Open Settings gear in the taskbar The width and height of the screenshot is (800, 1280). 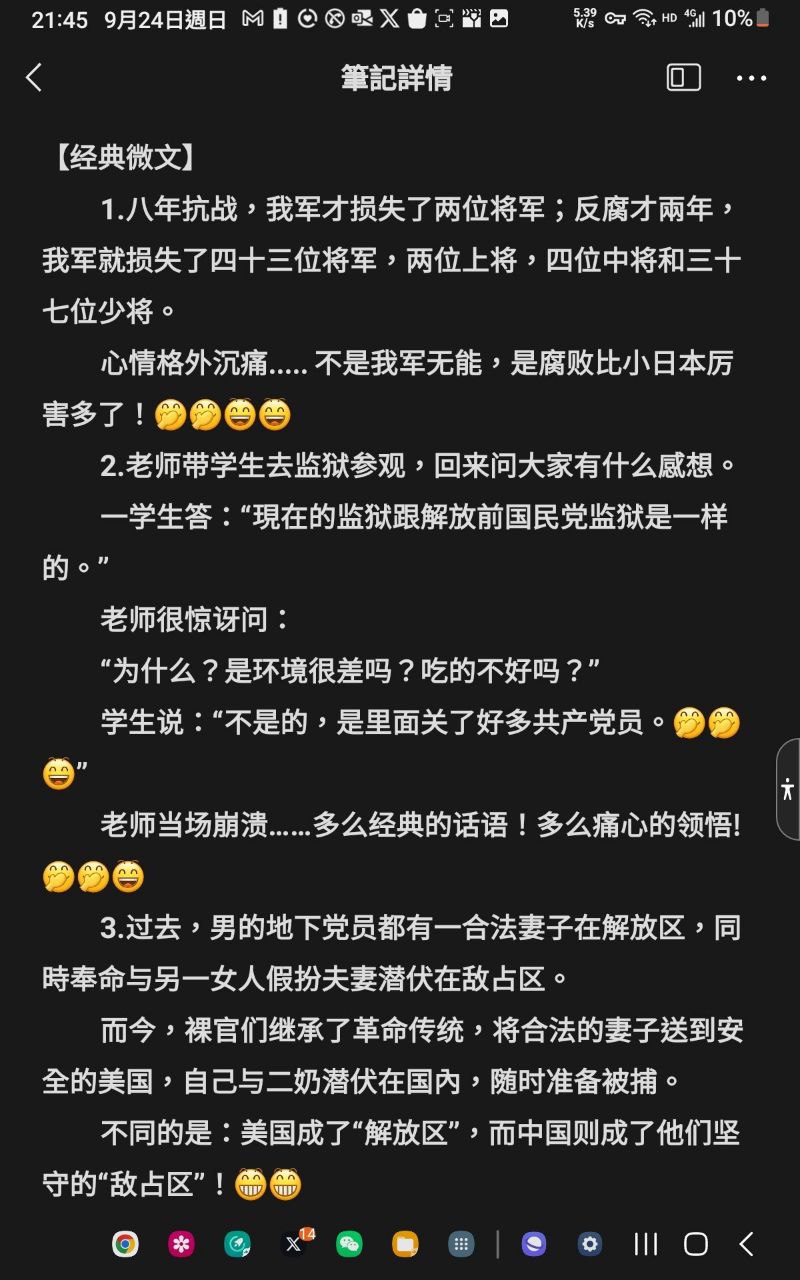[x=590, y=1244]
